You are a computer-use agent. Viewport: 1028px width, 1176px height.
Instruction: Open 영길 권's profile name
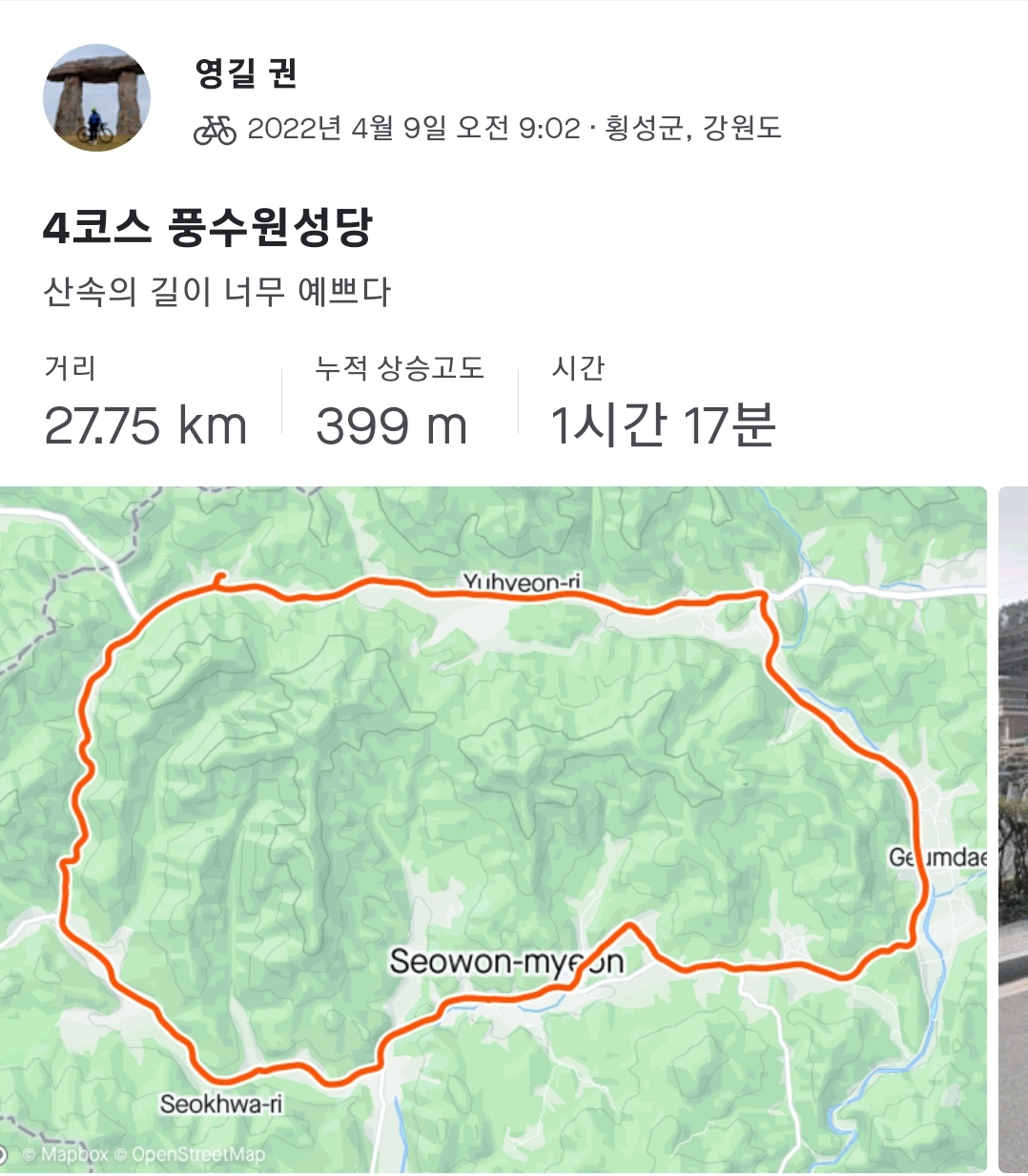coord(246,73)
